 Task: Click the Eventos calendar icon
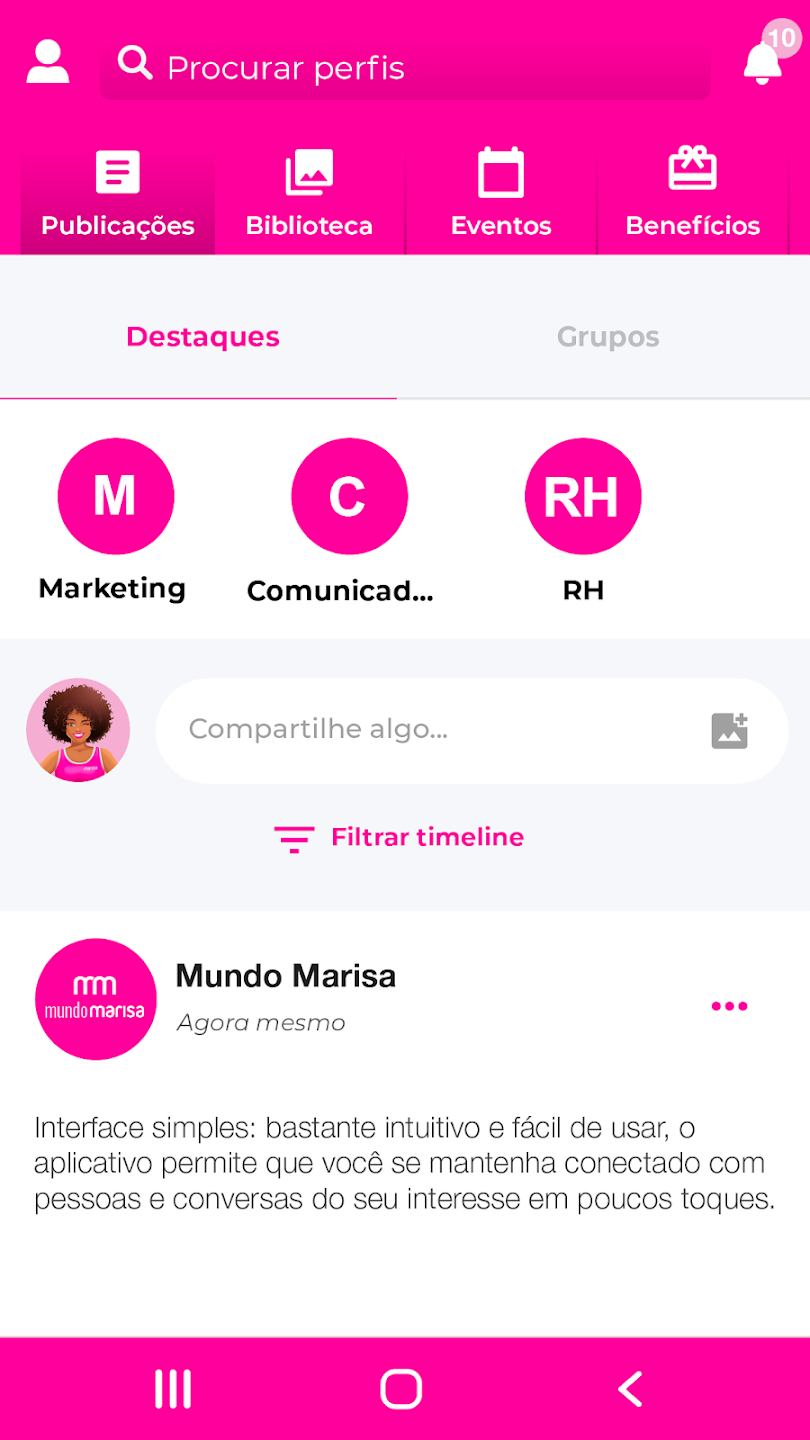coord(500,172)
